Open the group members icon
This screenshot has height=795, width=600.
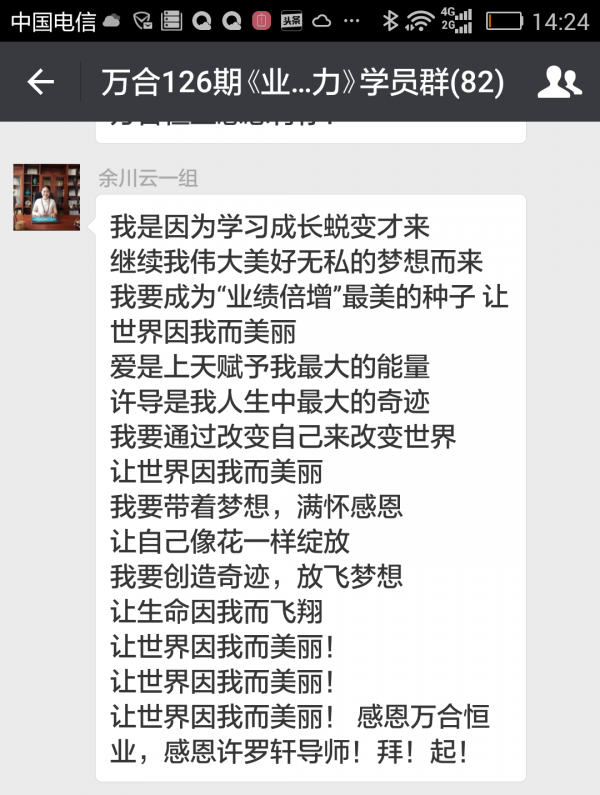(x=559, y=82)
